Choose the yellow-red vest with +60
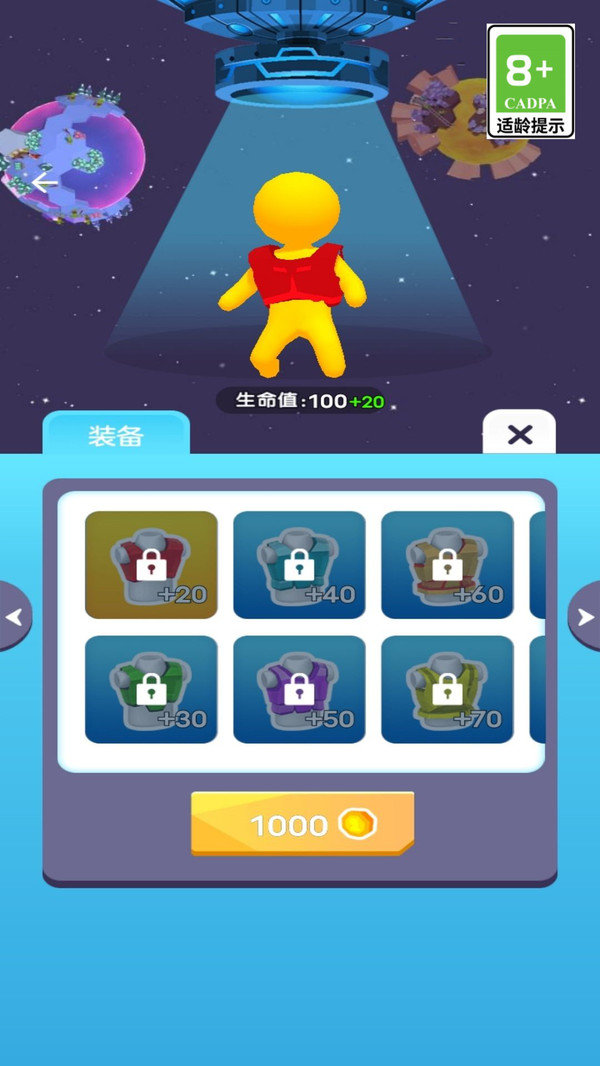Screen dimensions: 600x1066 point(447,565)
